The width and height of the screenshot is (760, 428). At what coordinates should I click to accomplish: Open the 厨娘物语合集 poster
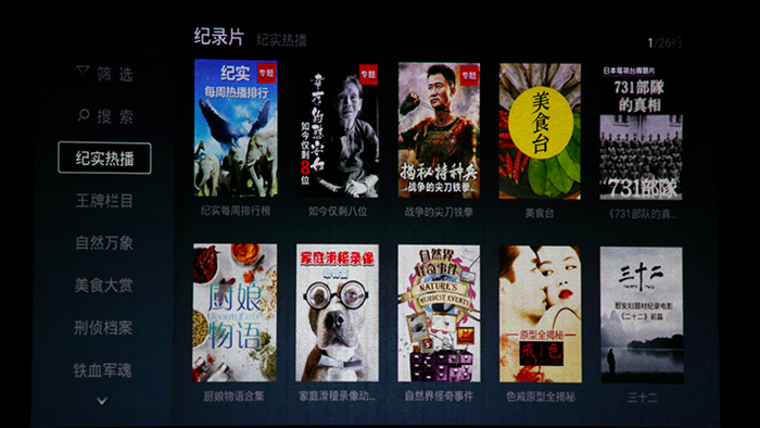pos(236,313)
